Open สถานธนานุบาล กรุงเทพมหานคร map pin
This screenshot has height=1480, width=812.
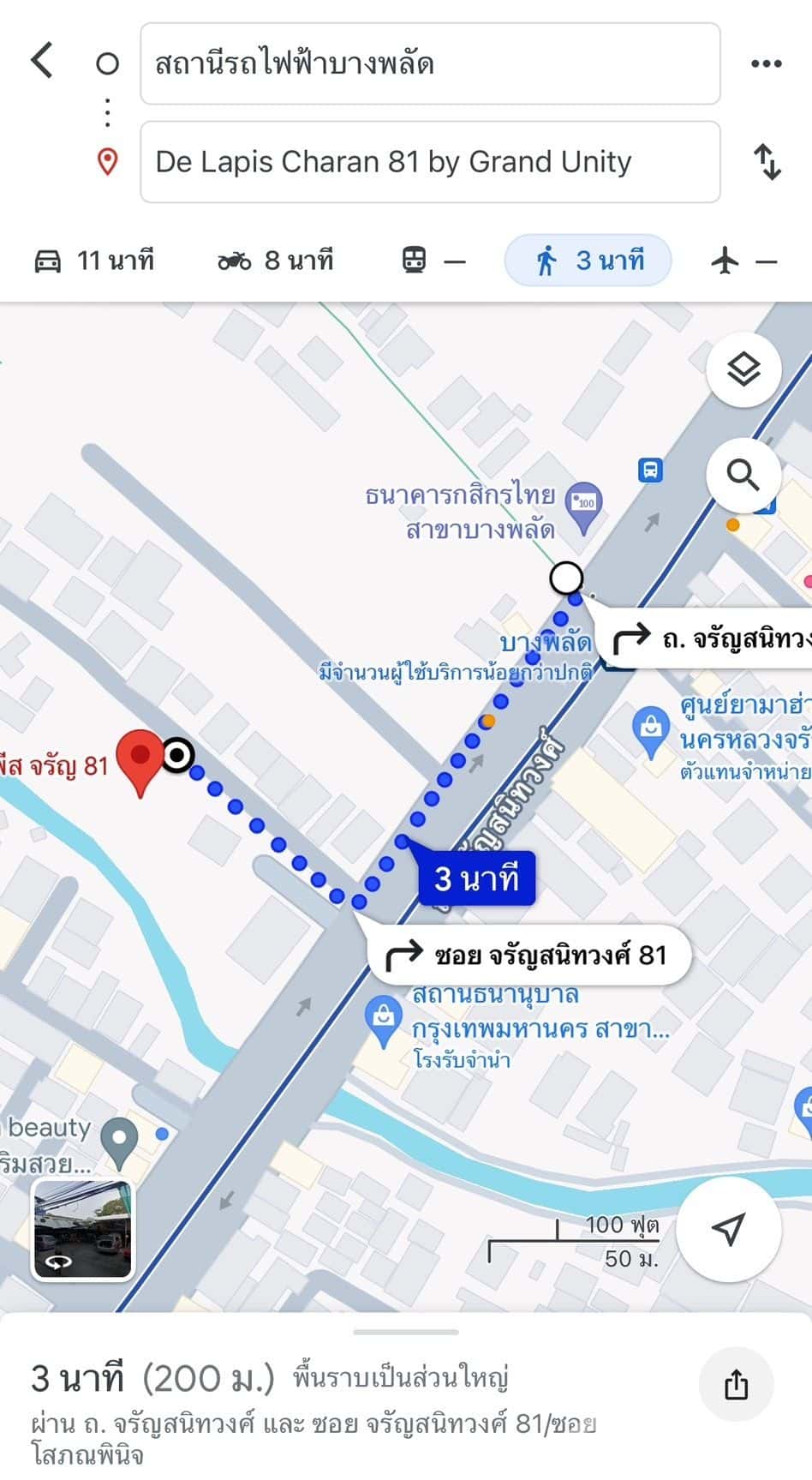(384, 1018)
